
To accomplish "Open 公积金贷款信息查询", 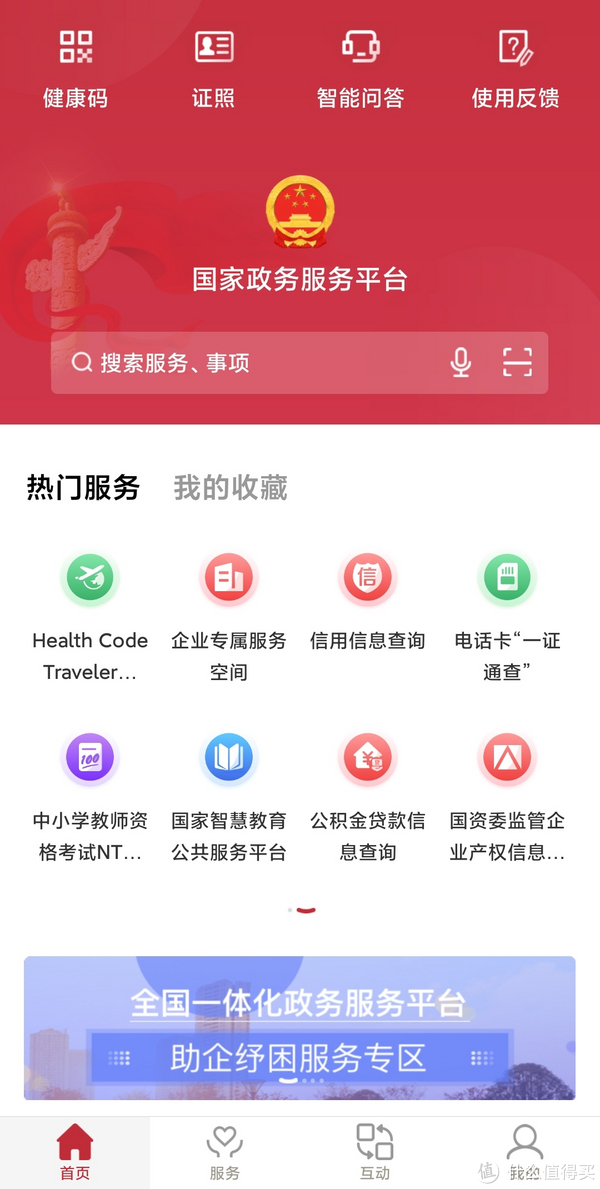I will pos(367,798).
